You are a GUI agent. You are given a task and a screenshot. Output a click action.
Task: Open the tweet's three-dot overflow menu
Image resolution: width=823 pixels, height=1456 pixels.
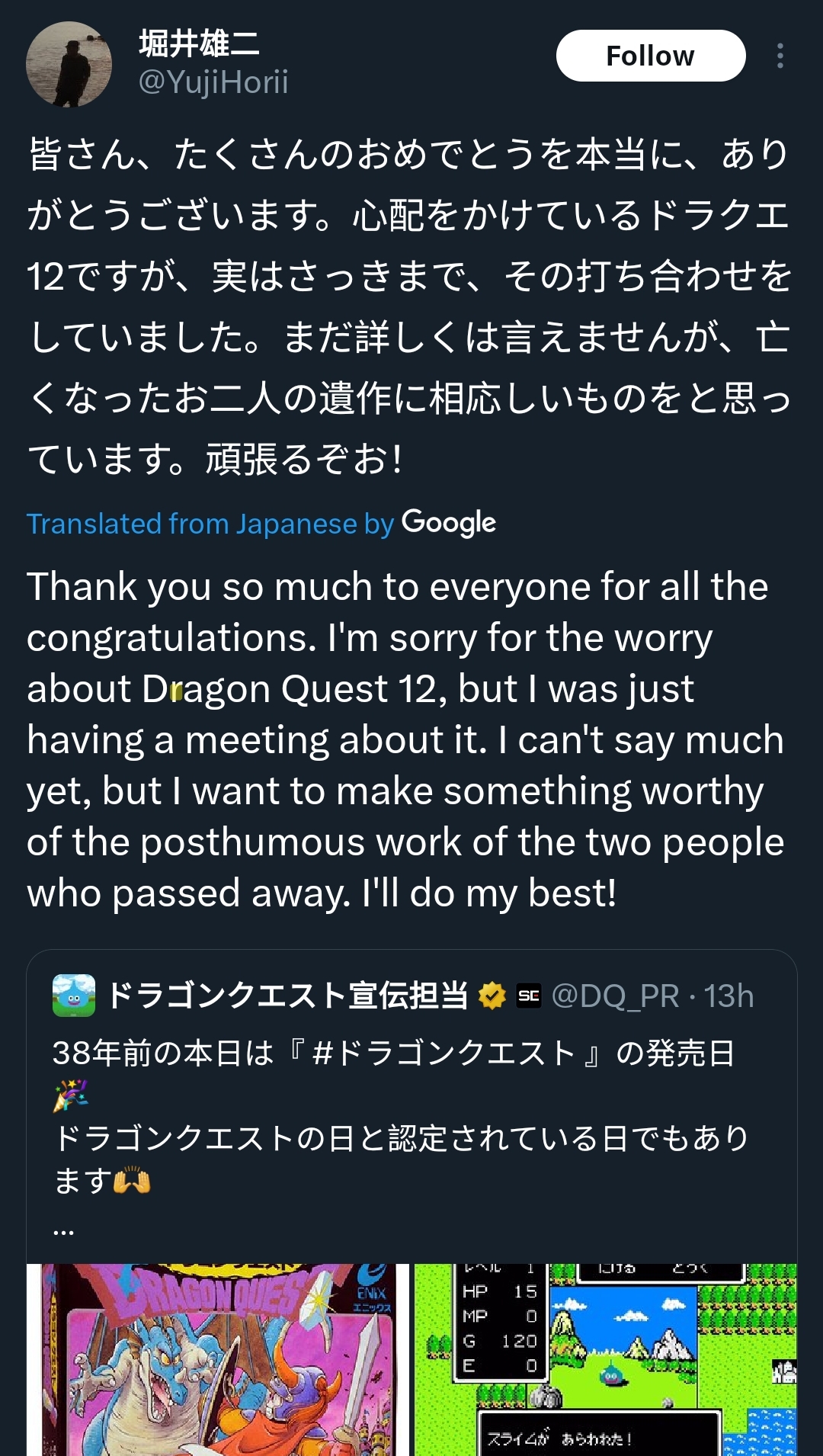tap(780, 56)
